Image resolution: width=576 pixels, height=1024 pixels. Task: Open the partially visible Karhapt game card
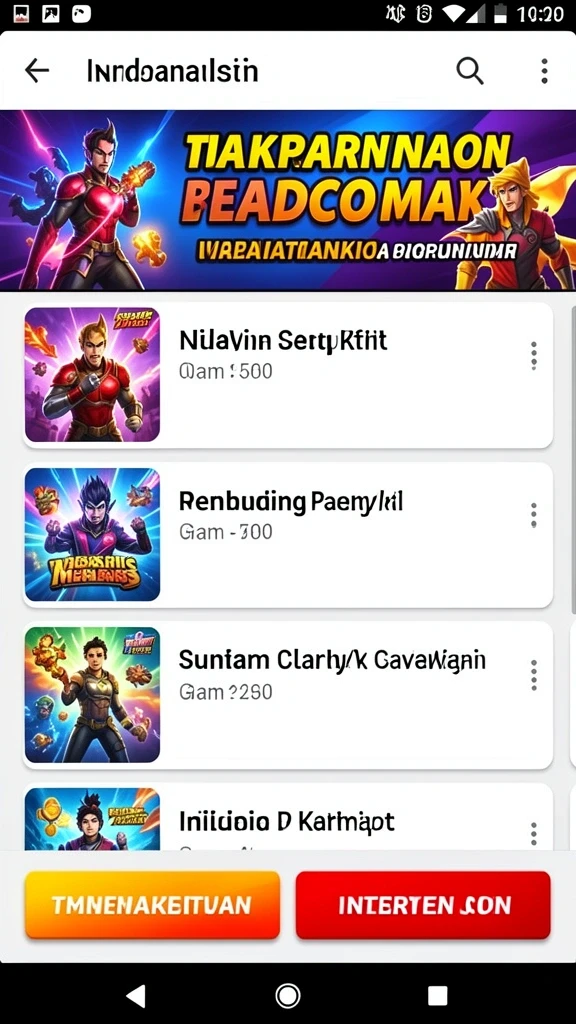click(288, 816)
